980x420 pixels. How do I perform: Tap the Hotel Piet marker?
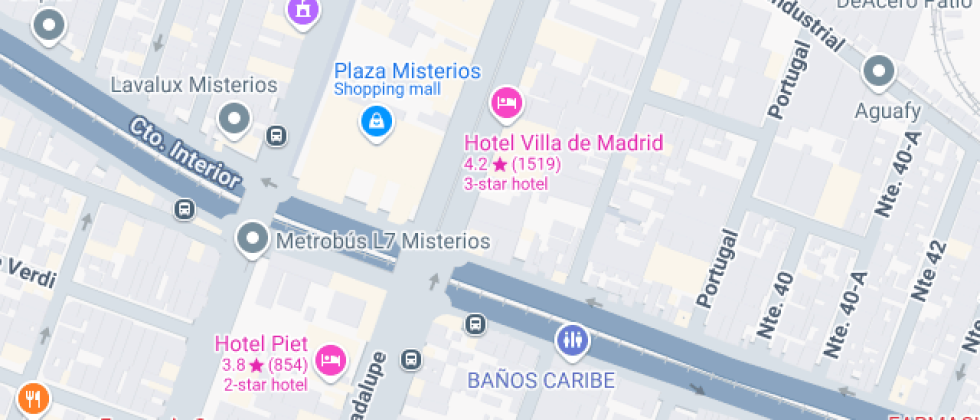[x=329, y=358]
